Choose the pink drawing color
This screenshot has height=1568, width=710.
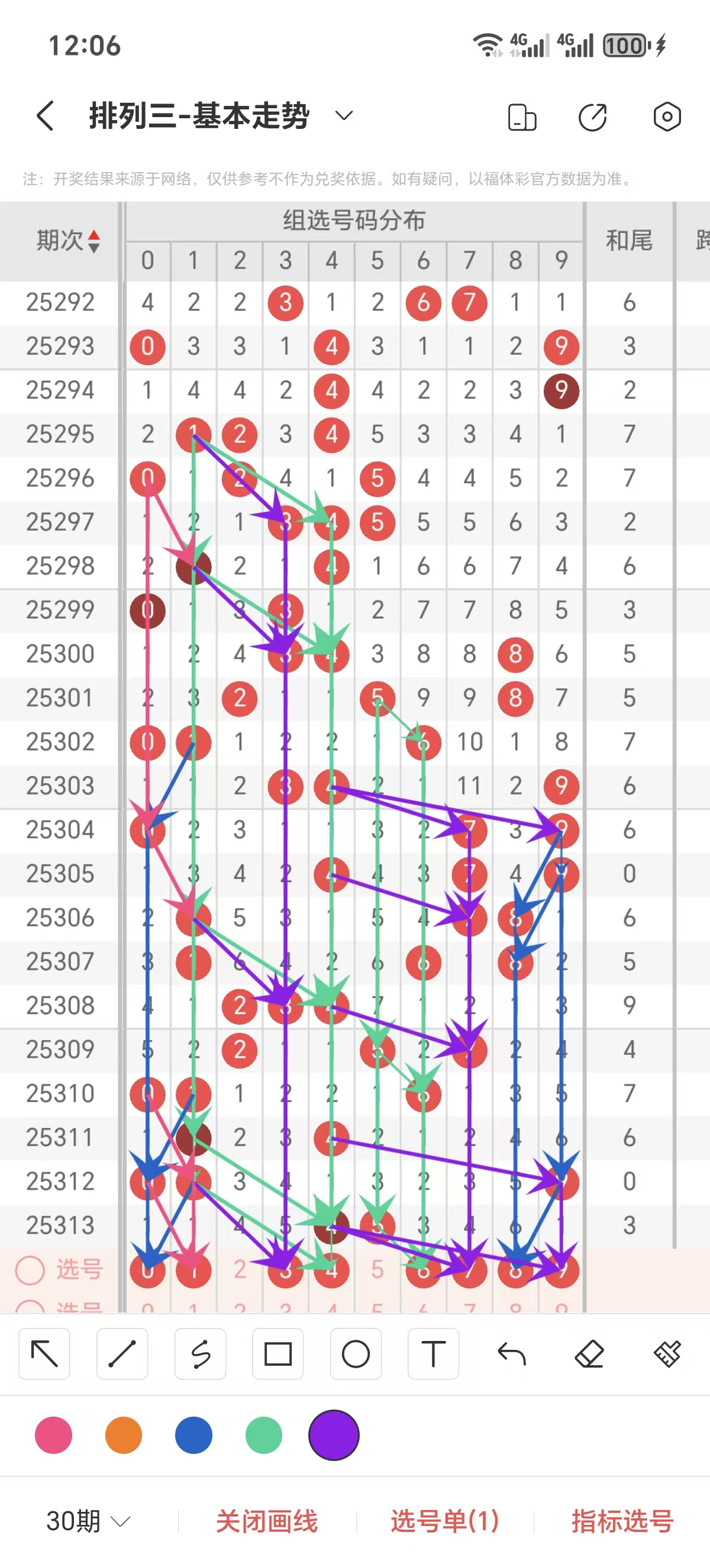[x=54, y=1435]
